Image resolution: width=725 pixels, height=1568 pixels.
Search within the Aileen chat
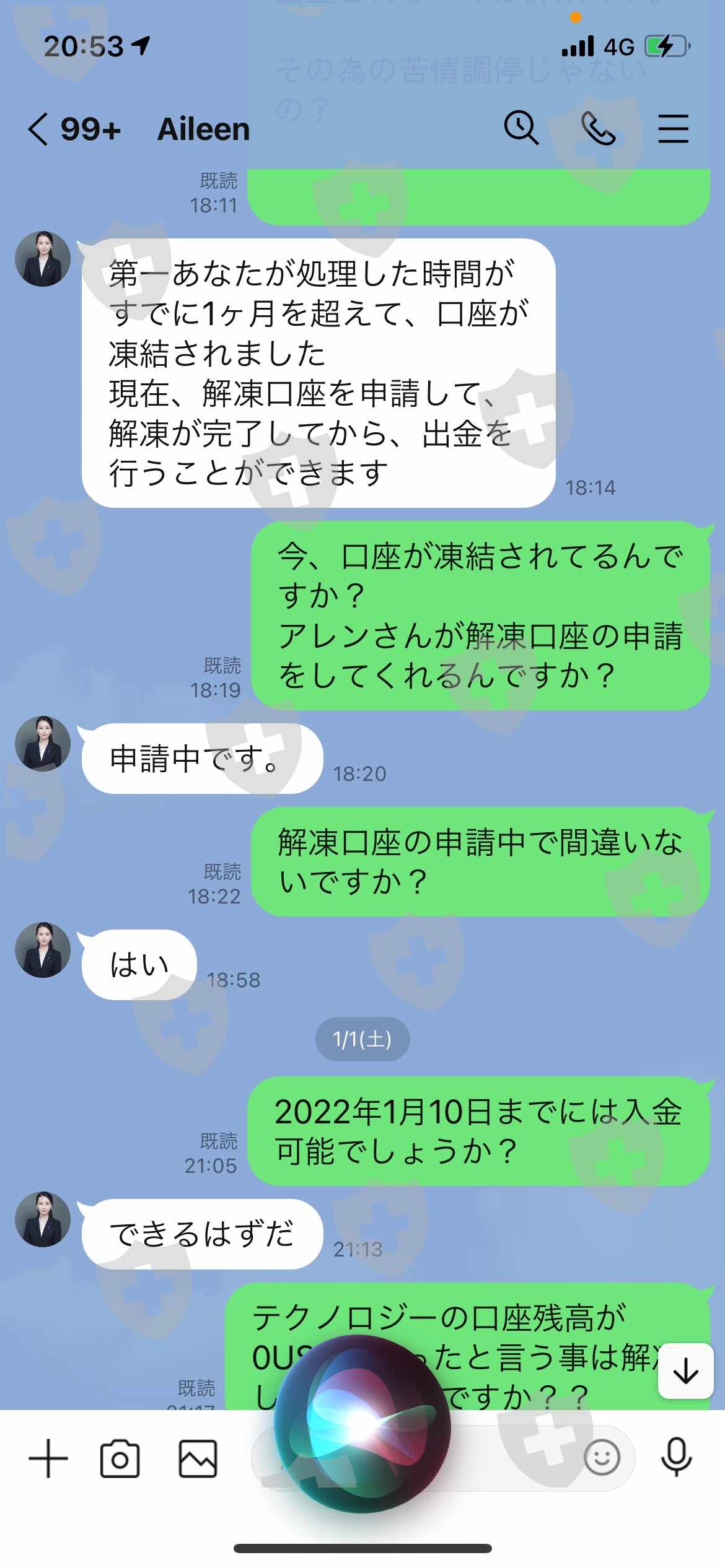[521, 128]
